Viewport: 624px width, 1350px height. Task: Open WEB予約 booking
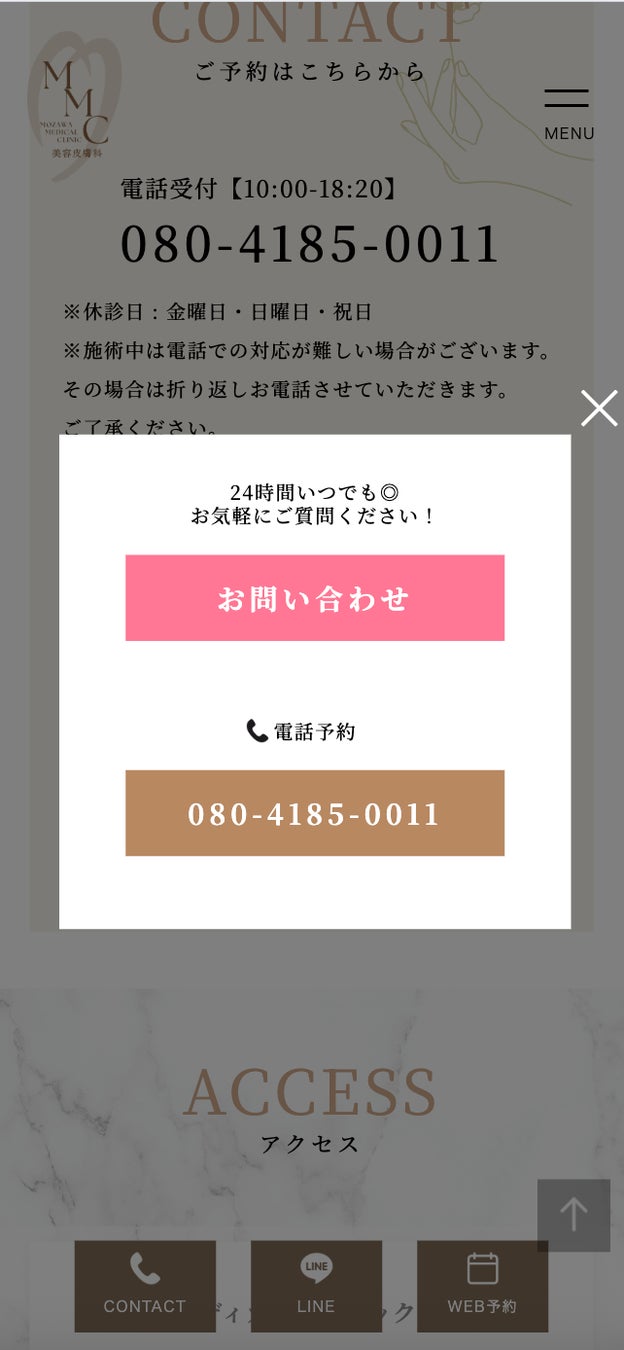(x=482, y=1286)
